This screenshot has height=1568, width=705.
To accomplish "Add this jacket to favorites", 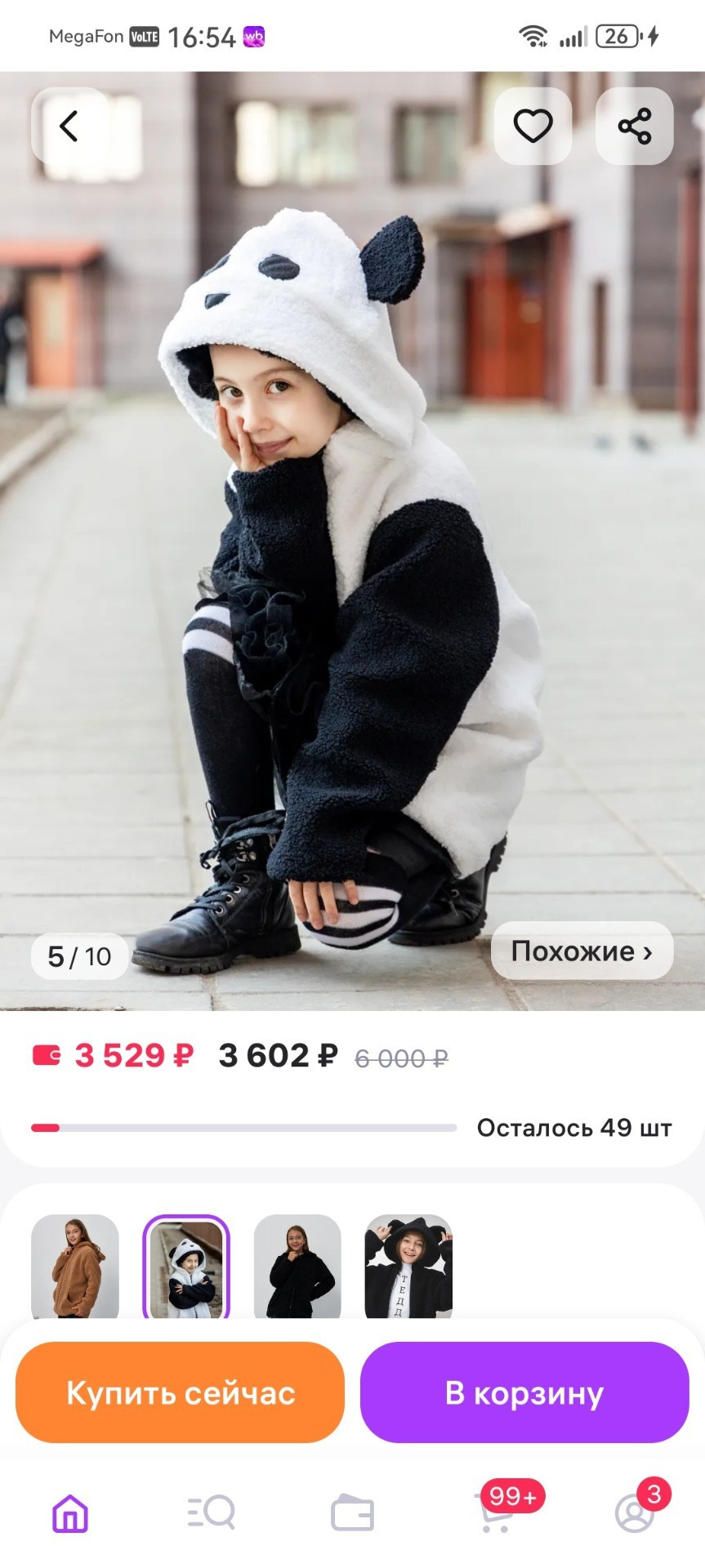I will click(x=533, y=126).
